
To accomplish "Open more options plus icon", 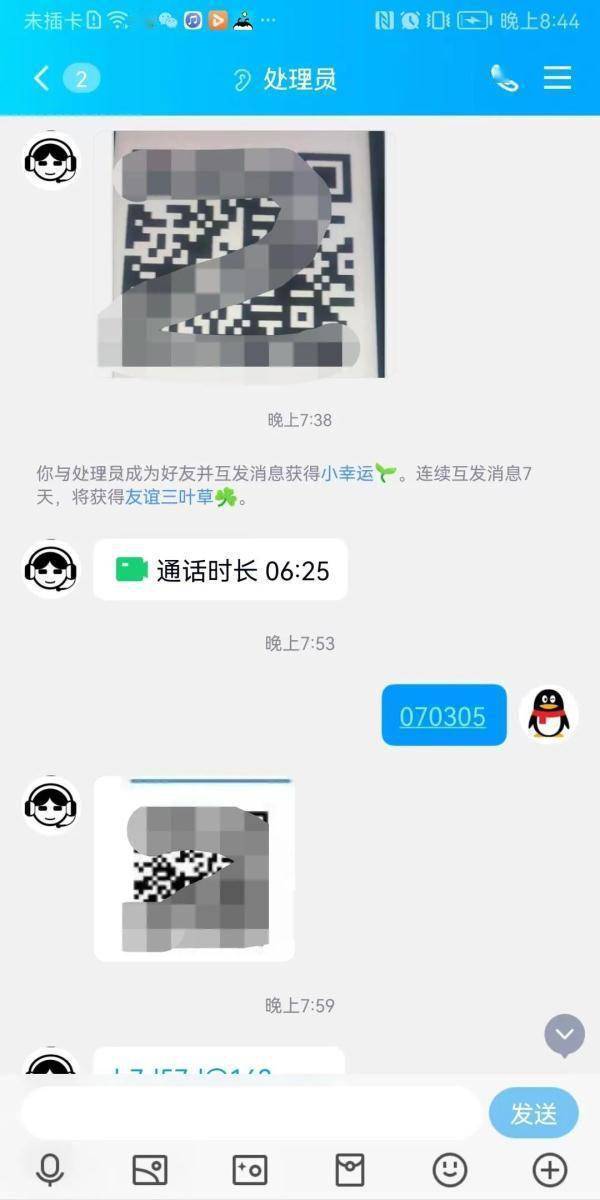I will coord(550,1169).
